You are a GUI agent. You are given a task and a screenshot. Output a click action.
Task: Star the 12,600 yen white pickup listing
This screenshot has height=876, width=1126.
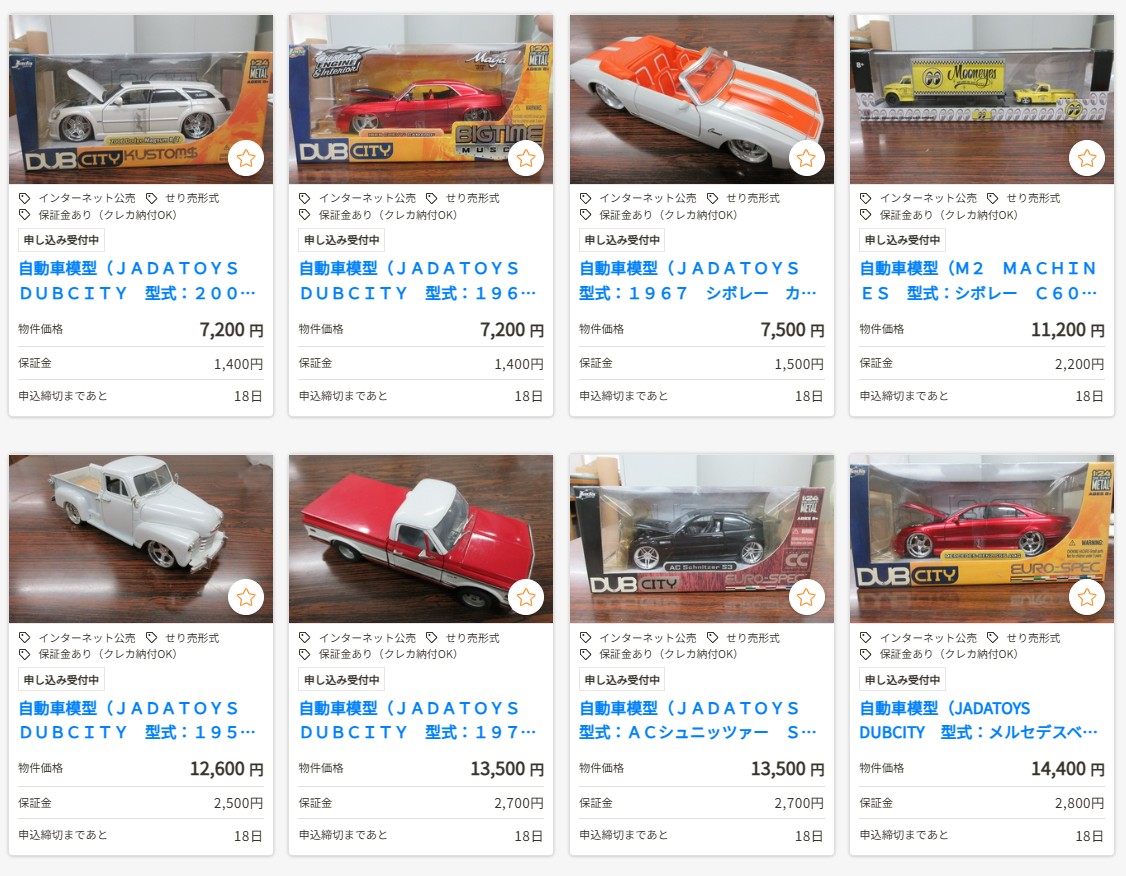(x=246, y=598)
